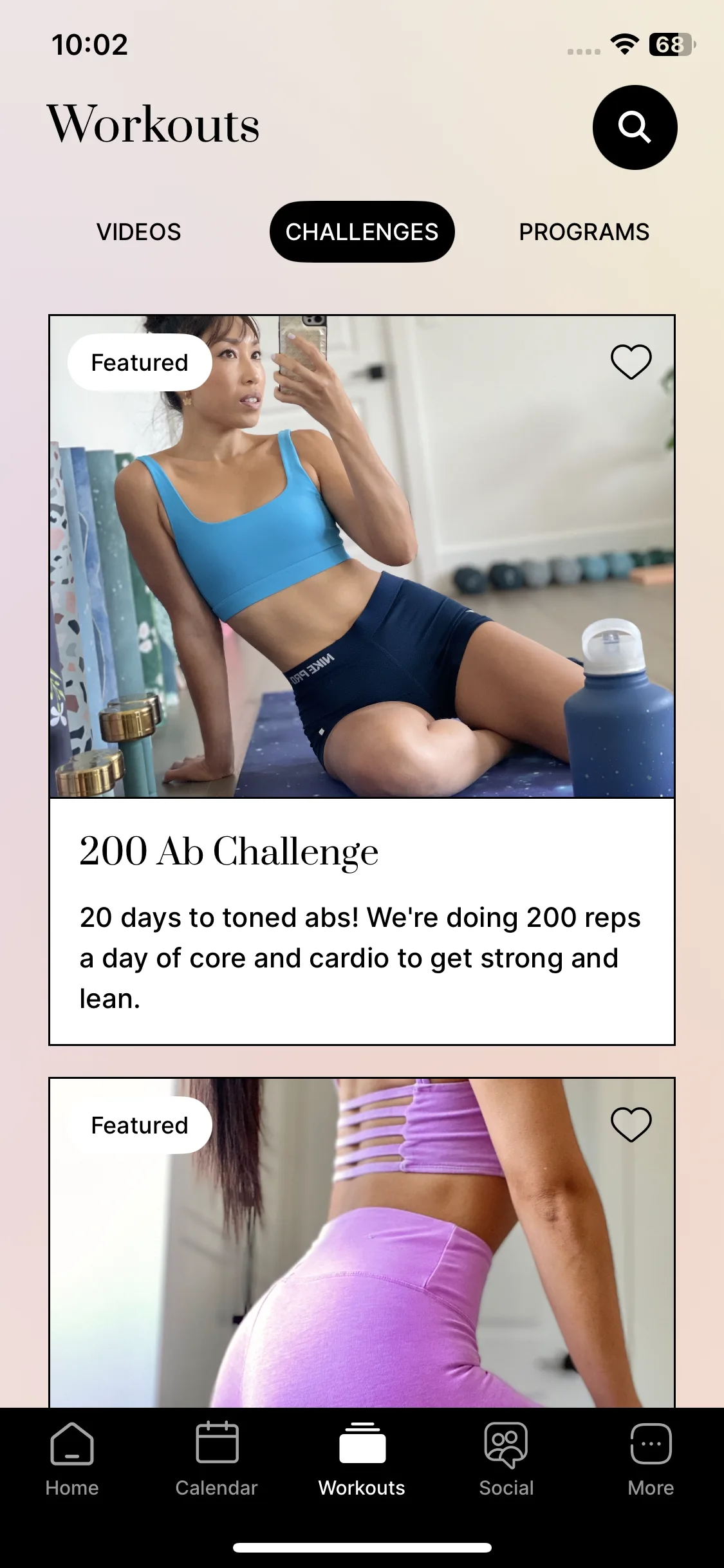The width and height of the screenshot is (724, 1568).
Task: Select the Challenges tab
Action: point(362,232)
